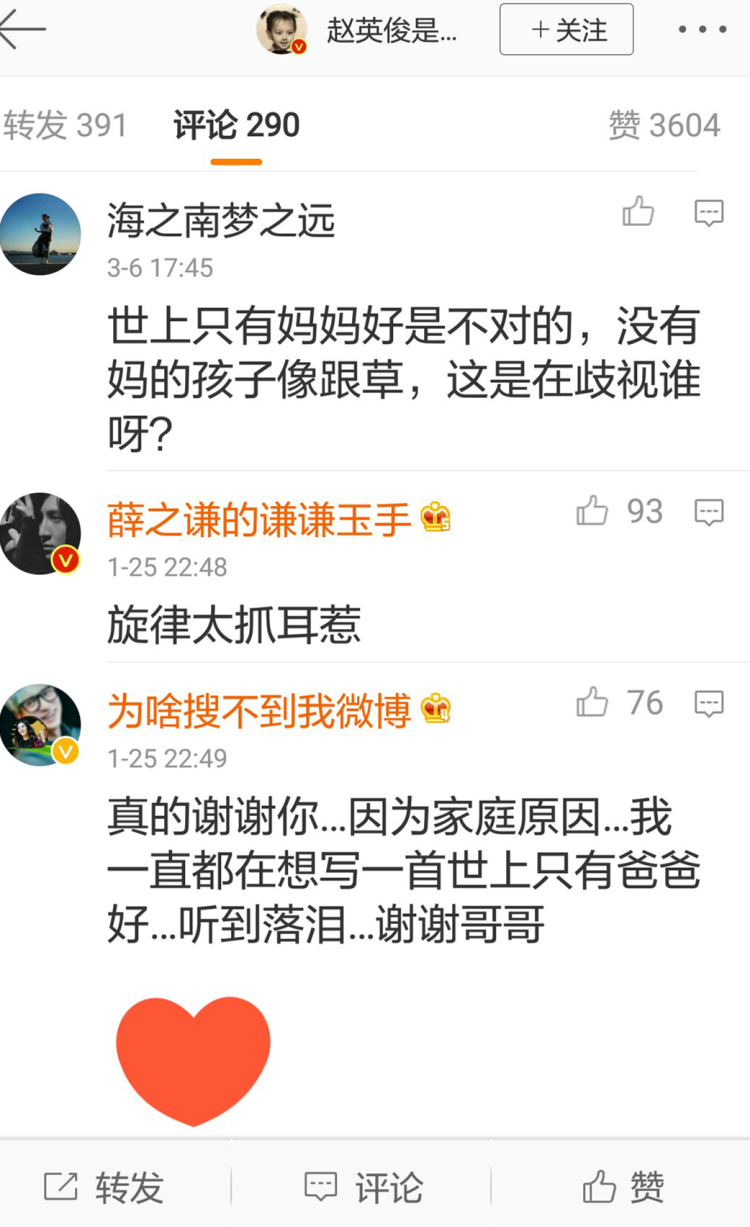750x1227 pixels.
Task: Select the 评论 290 tab
Action: pos(236,125)
